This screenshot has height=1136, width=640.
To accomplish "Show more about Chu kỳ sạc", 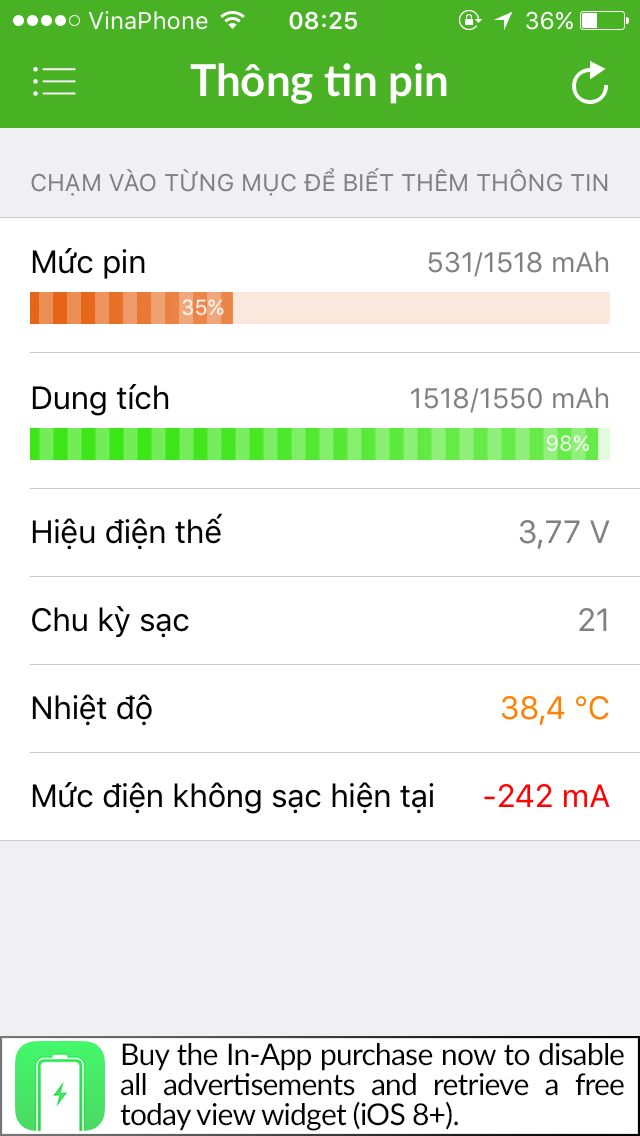I will 320,621.
